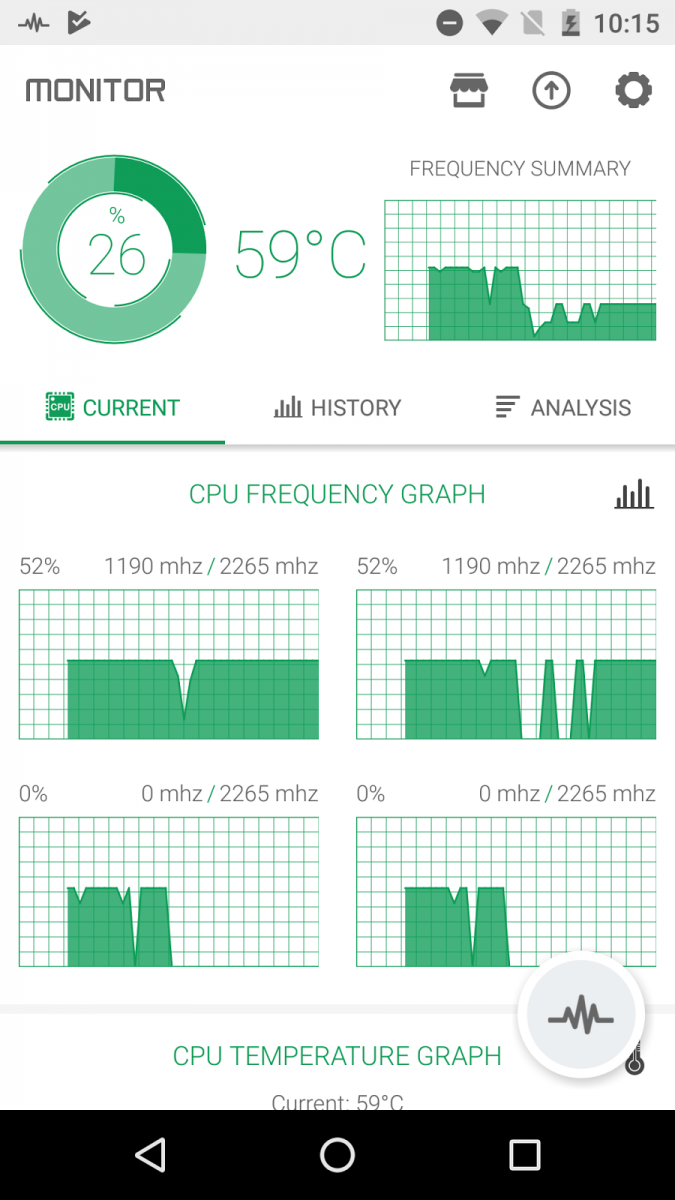Tap the upload arrow circle icon

tap(551, 91)
